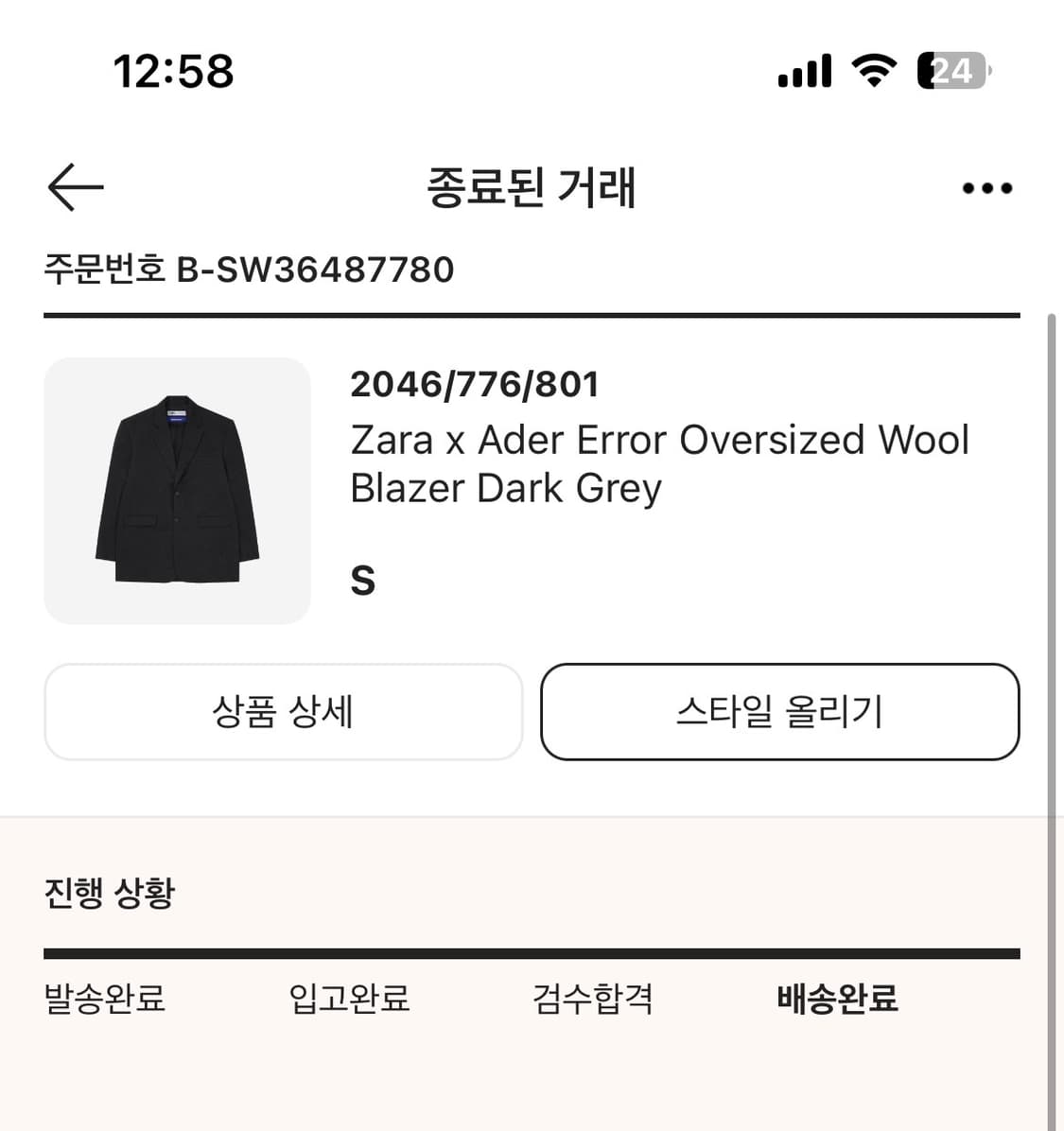The image size is (1064, 1131).
Task: Open the three-dot overflow menu
Action: click(986, 187)
